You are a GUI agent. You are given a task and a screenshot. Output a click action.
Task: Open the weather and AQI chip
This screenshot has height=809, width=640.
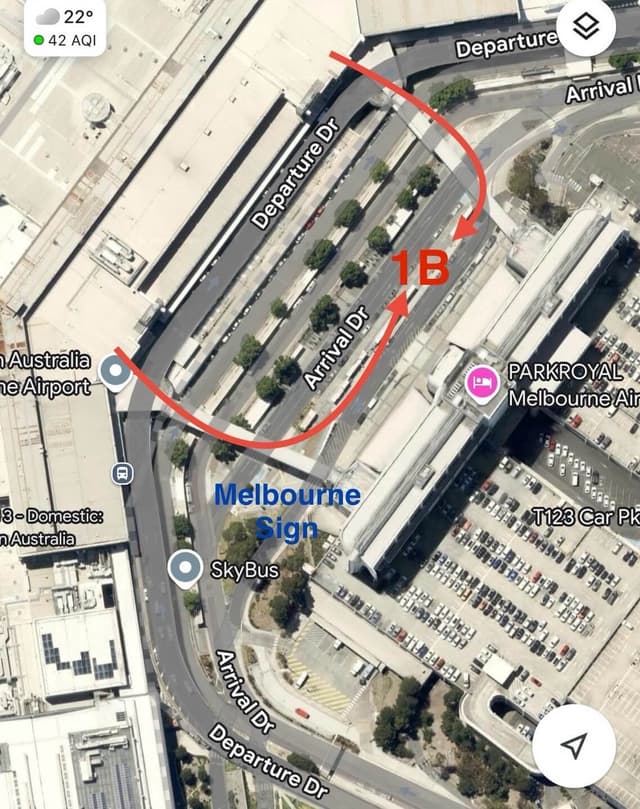tap(64, 28)
